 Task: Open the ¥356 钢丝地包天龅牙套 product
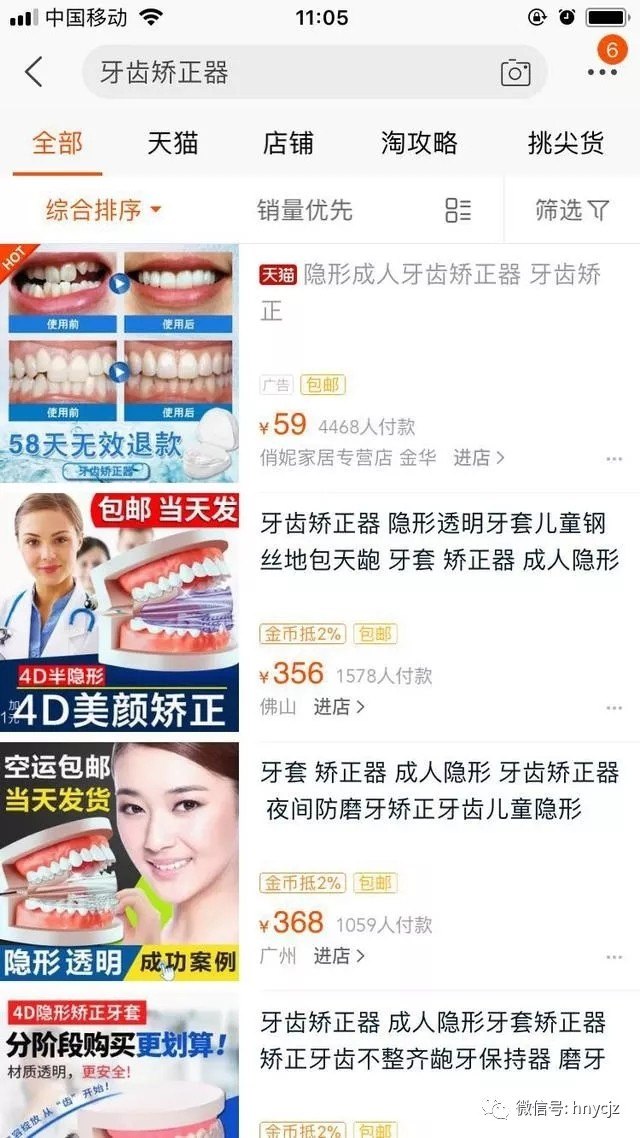point(440,541)
